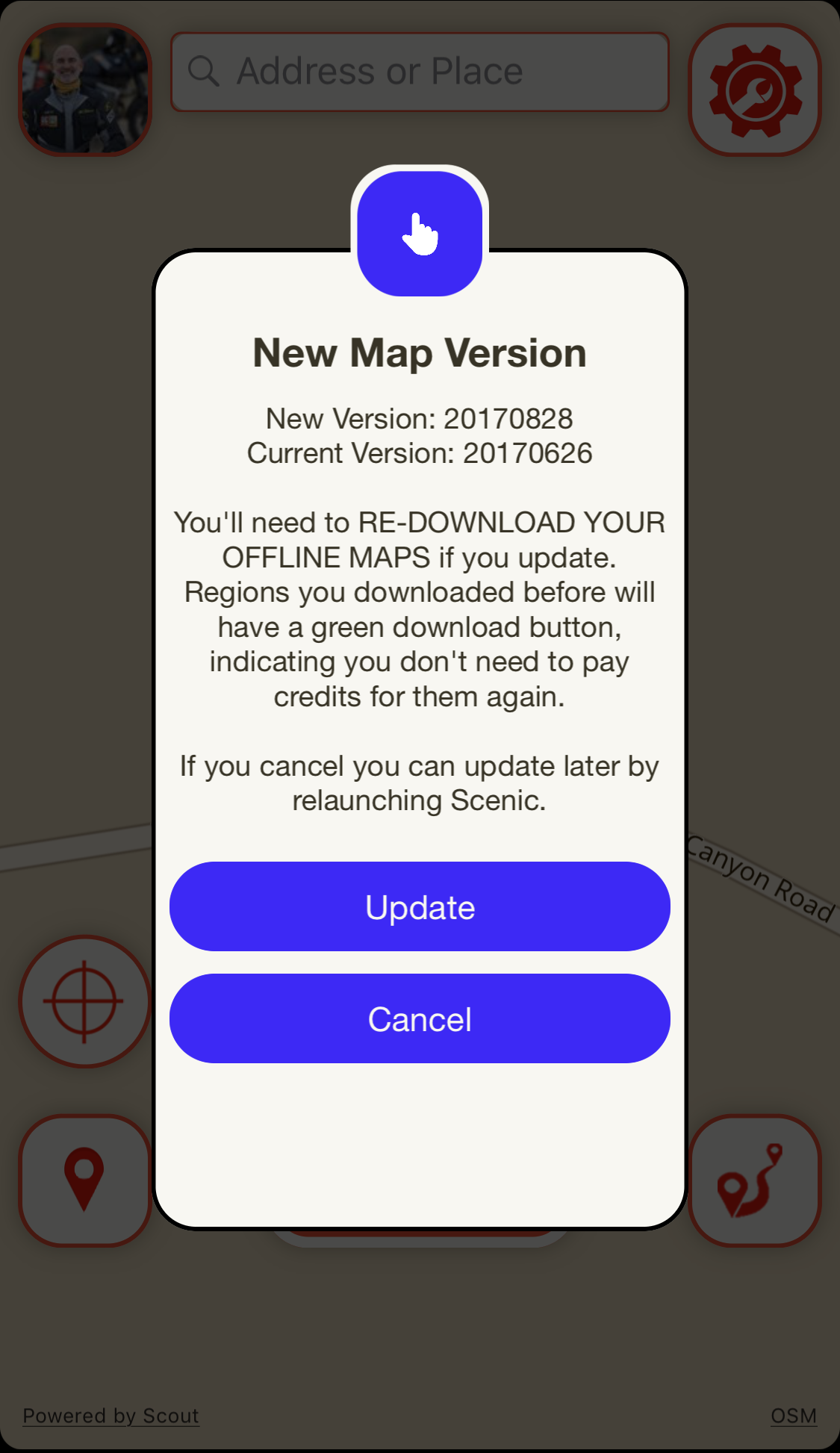Viewport: 840px width, 1453px height.
Task: Center map on current location
Action: point(84,1001)
